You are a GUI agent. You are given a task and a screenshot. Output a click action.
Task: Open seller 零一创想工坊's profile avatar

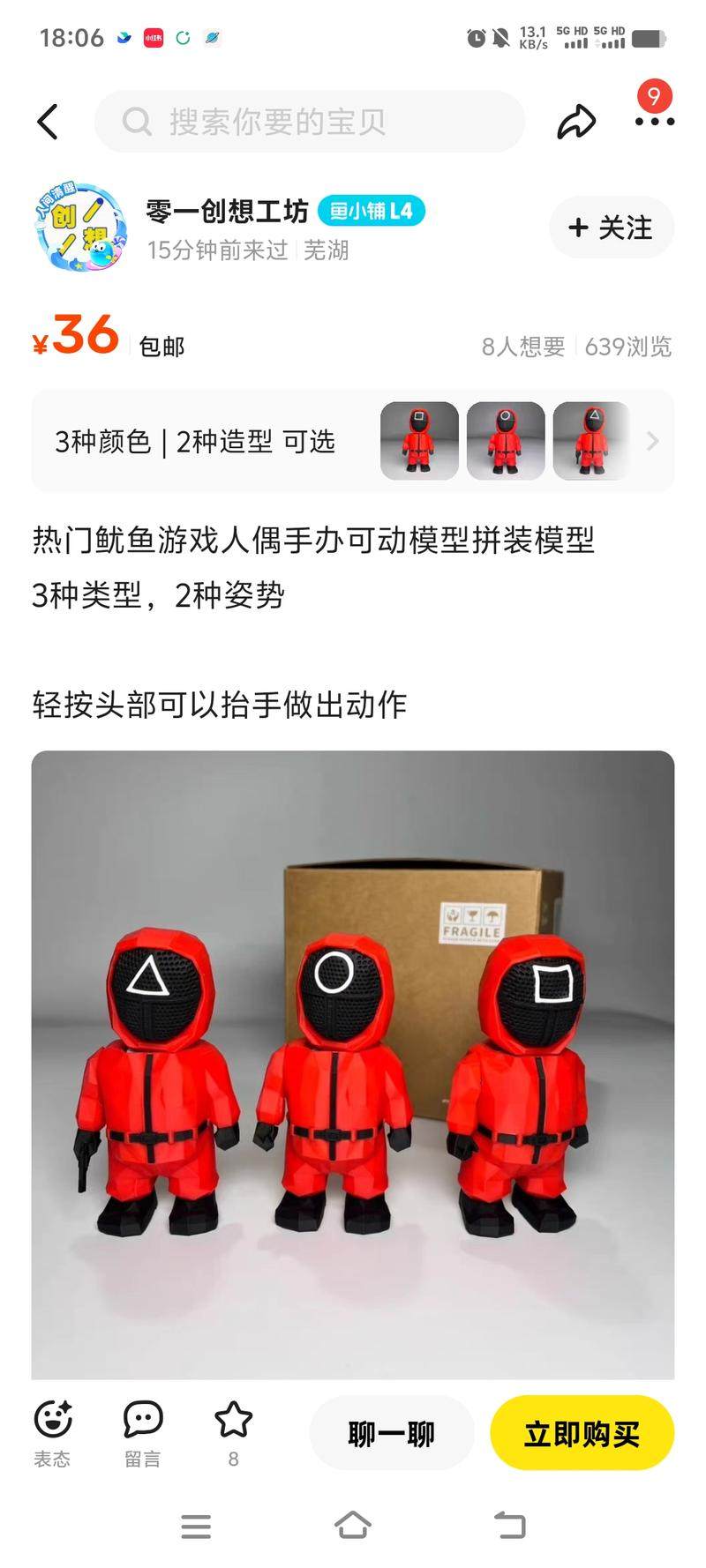pyautogui.click(x=79, y=228)
